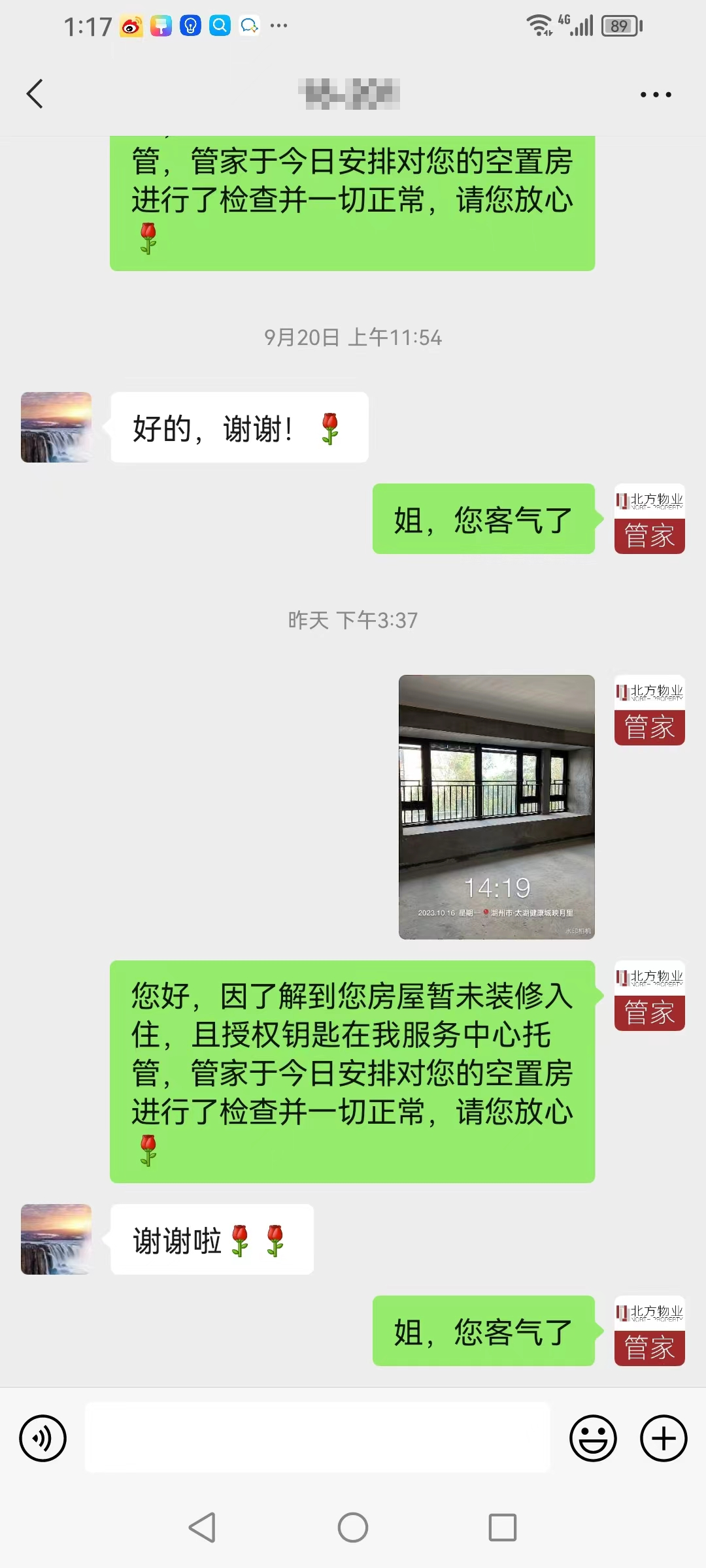Tap the system home button
Image resolution: width=706 pixels, height=1568 pixels.
click(x=353, y=1527)
